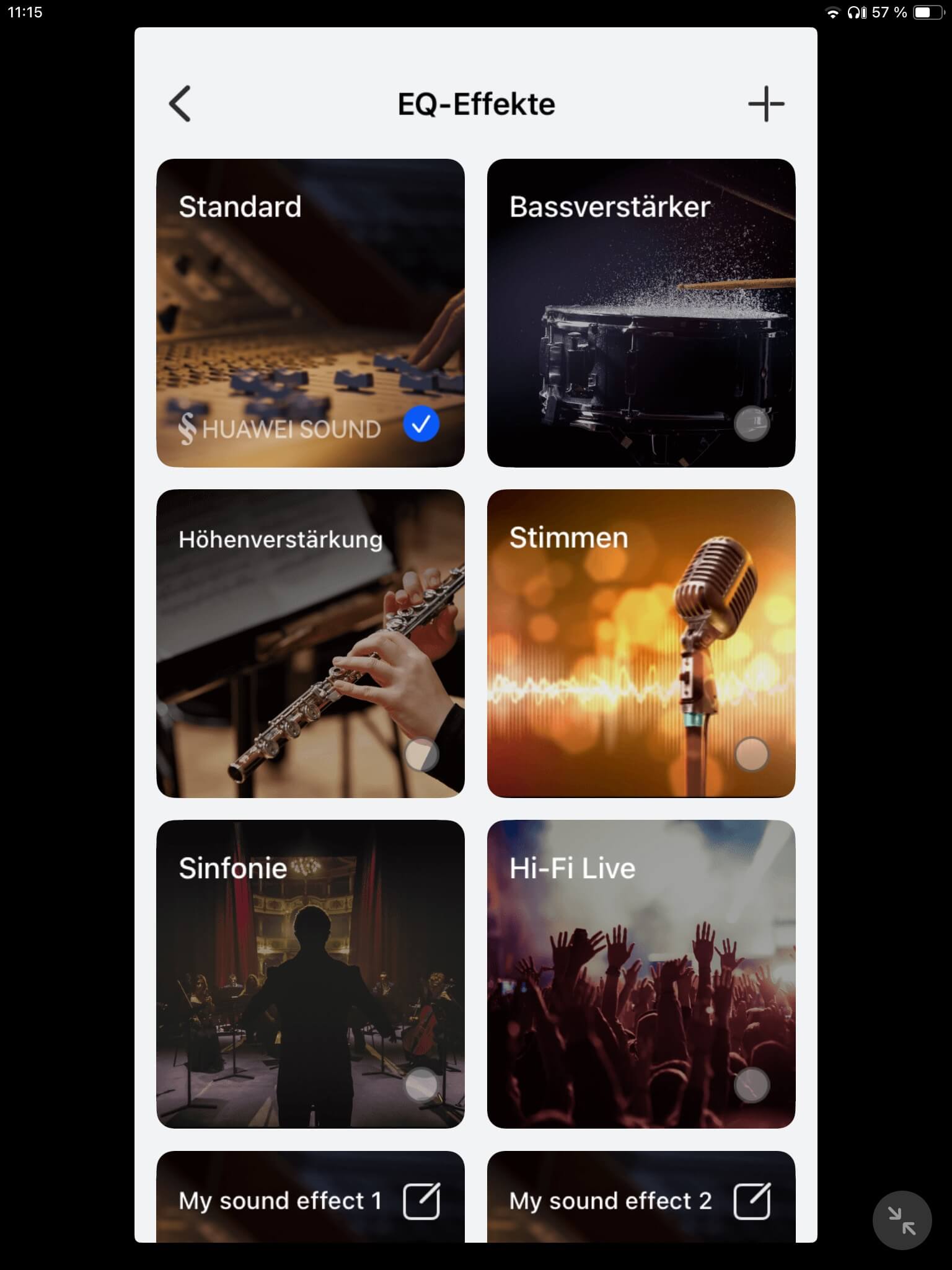Image resolution: width=952 pixels, height=1270 pixels.
Task: Select the Standard EQ effect
Action: tap(310, 313)
